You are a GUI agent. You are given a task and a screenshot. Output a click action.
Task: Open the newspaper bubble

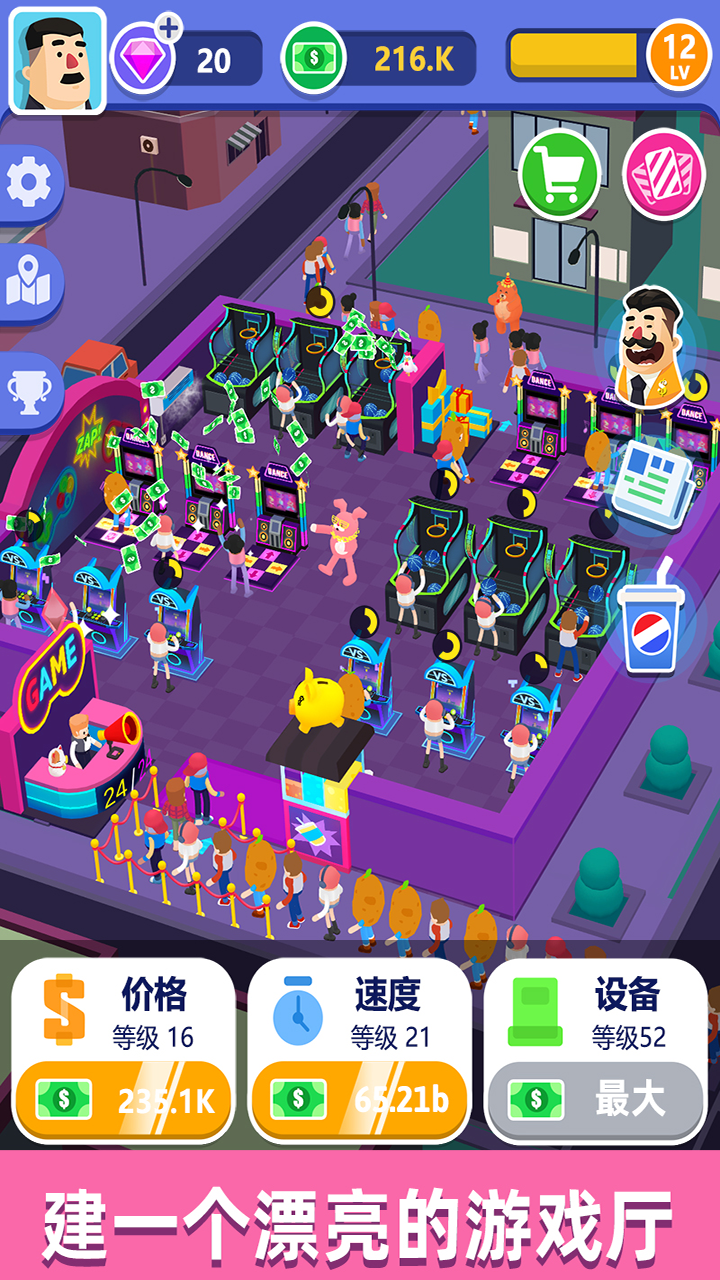652,489
